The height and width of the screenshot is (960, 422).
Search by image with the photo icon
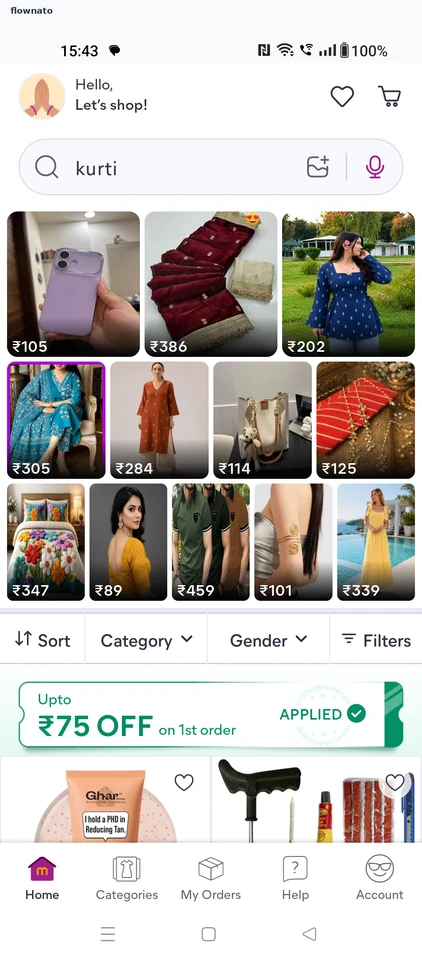coord(318,167)
